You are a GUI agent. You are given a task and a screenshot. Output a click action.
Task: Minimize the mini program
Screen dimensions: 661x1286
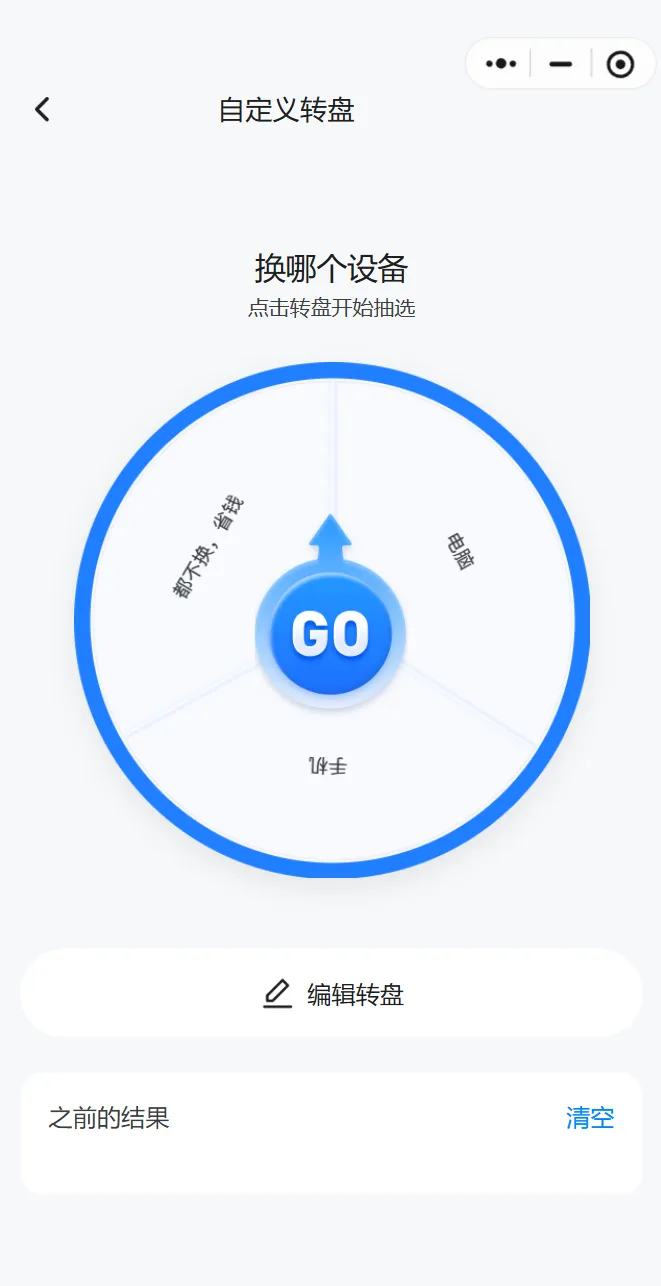(x=561, y=64)
